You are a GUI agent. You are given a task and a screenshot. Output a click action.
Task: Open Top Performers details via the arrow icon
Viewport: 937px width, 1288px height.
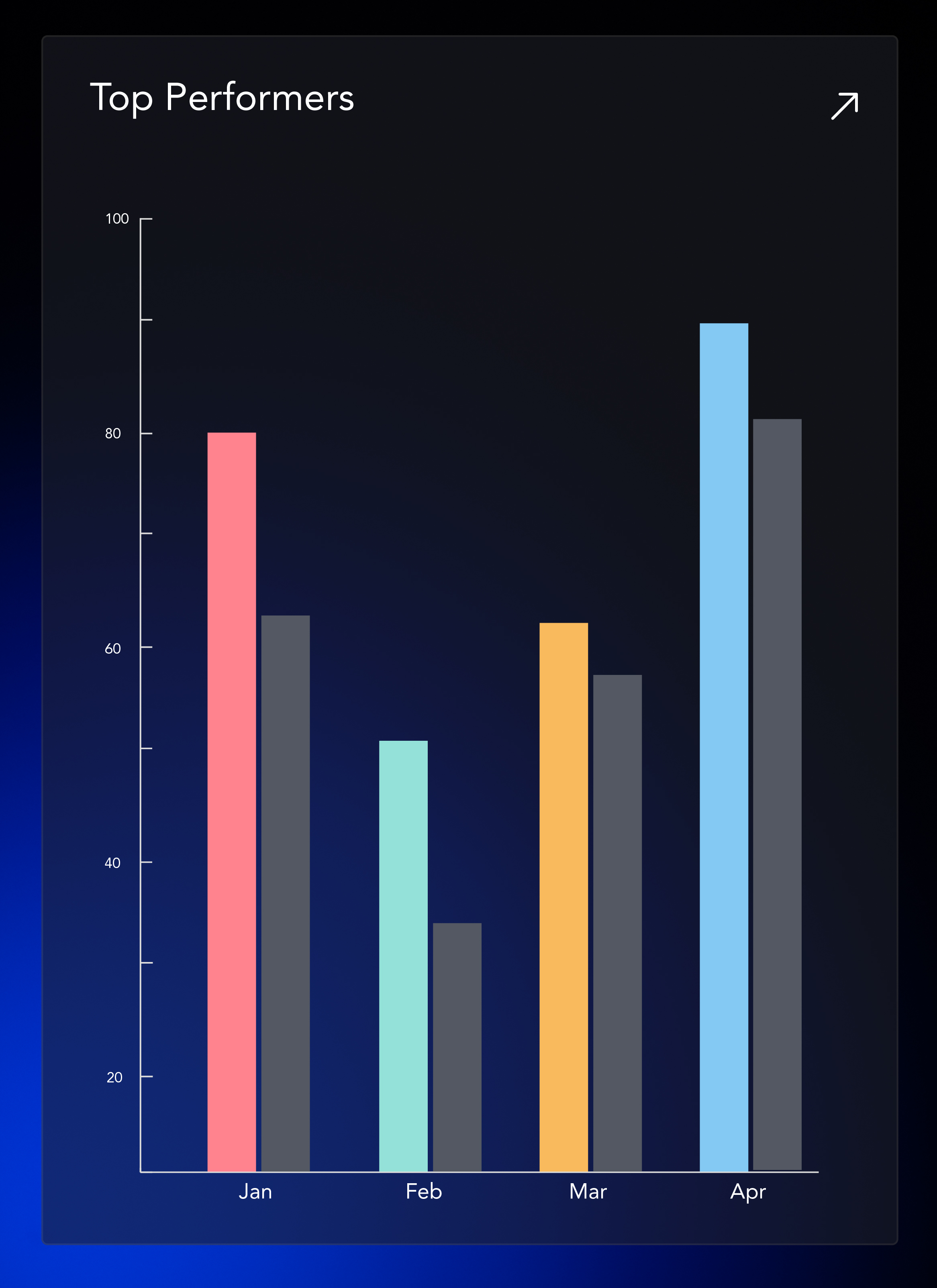pos(844,106)
